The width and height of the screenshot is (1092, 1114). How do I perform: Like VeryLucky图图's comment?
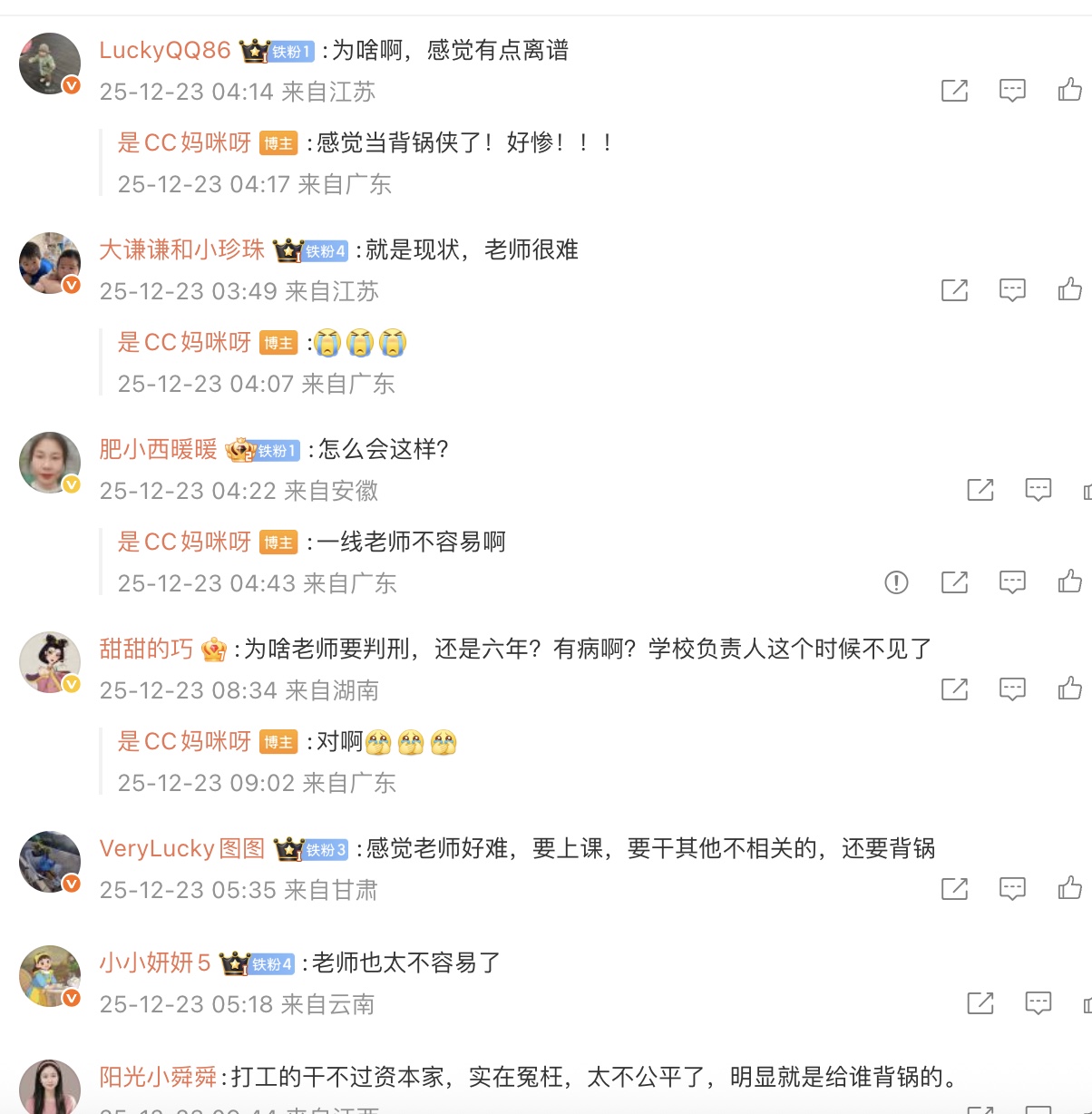click(x=1069, y=888)
